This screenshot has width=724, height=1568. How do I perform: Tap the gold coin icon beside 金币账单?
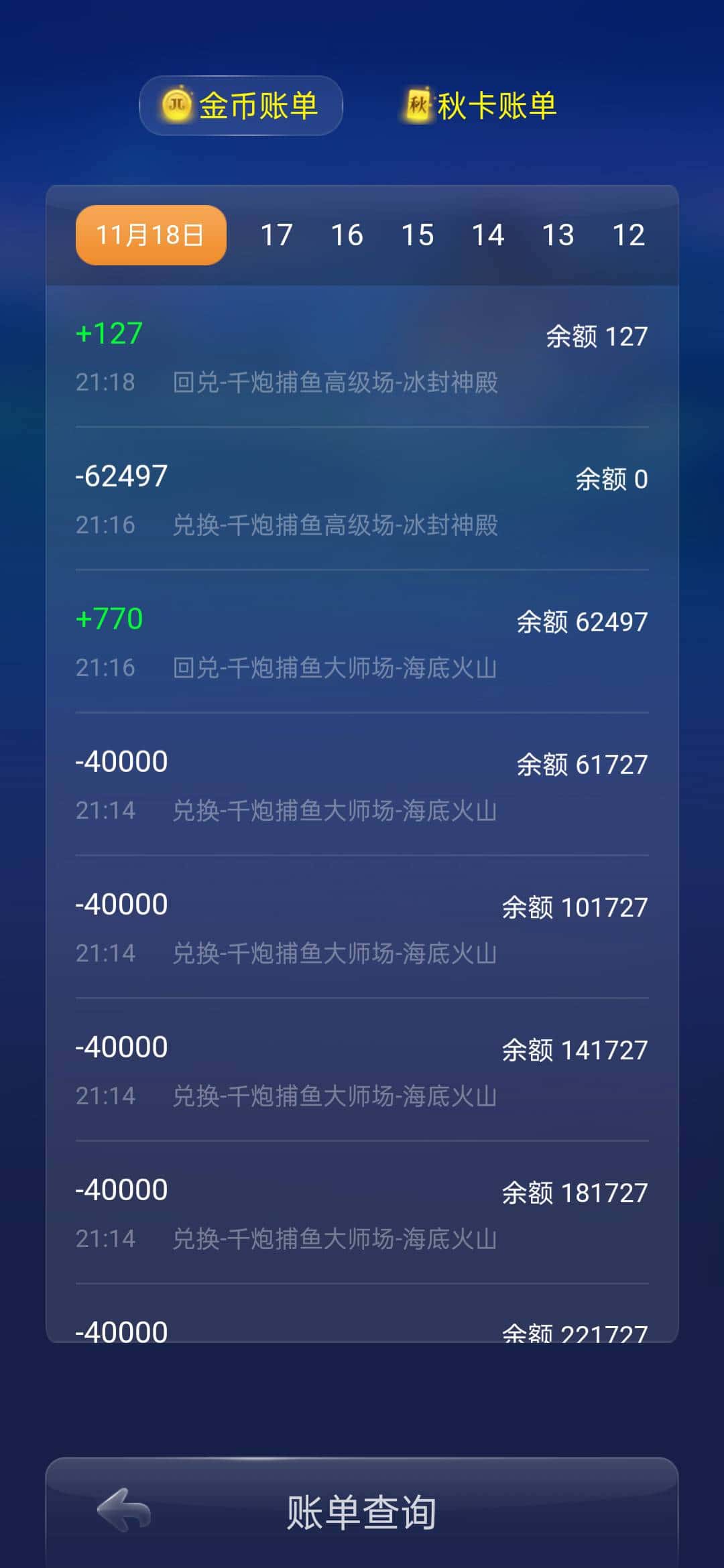click(176, 105)
